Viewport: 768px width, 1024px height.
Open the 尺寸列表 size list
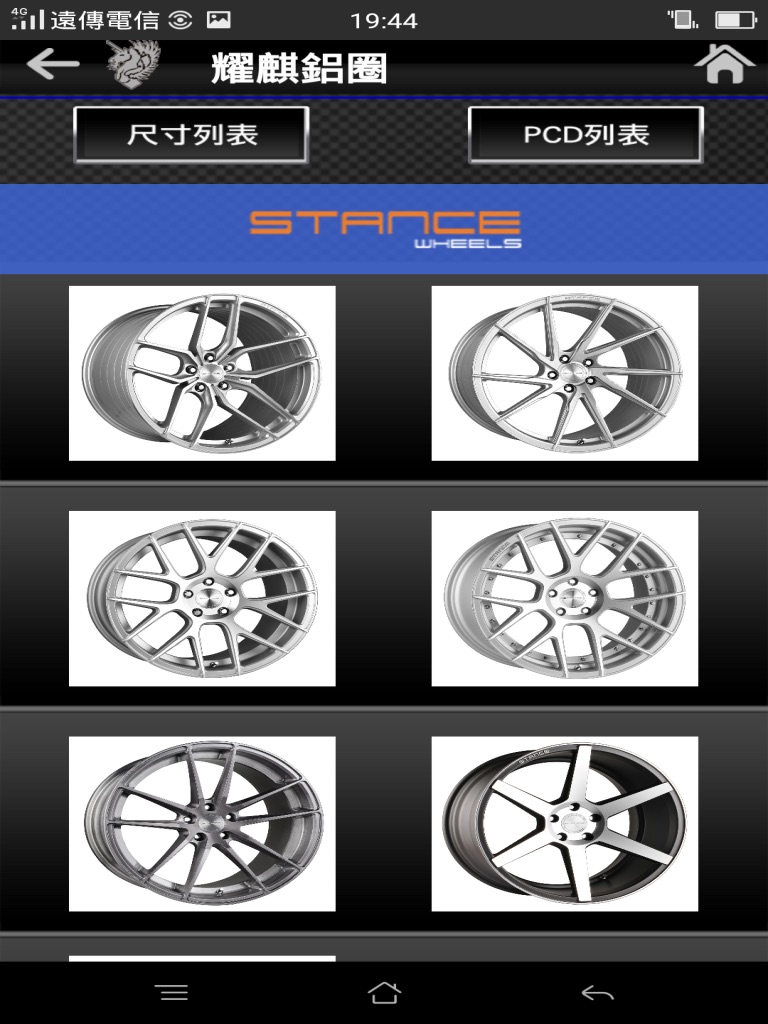pyautogui.click(x=191, y=135)
